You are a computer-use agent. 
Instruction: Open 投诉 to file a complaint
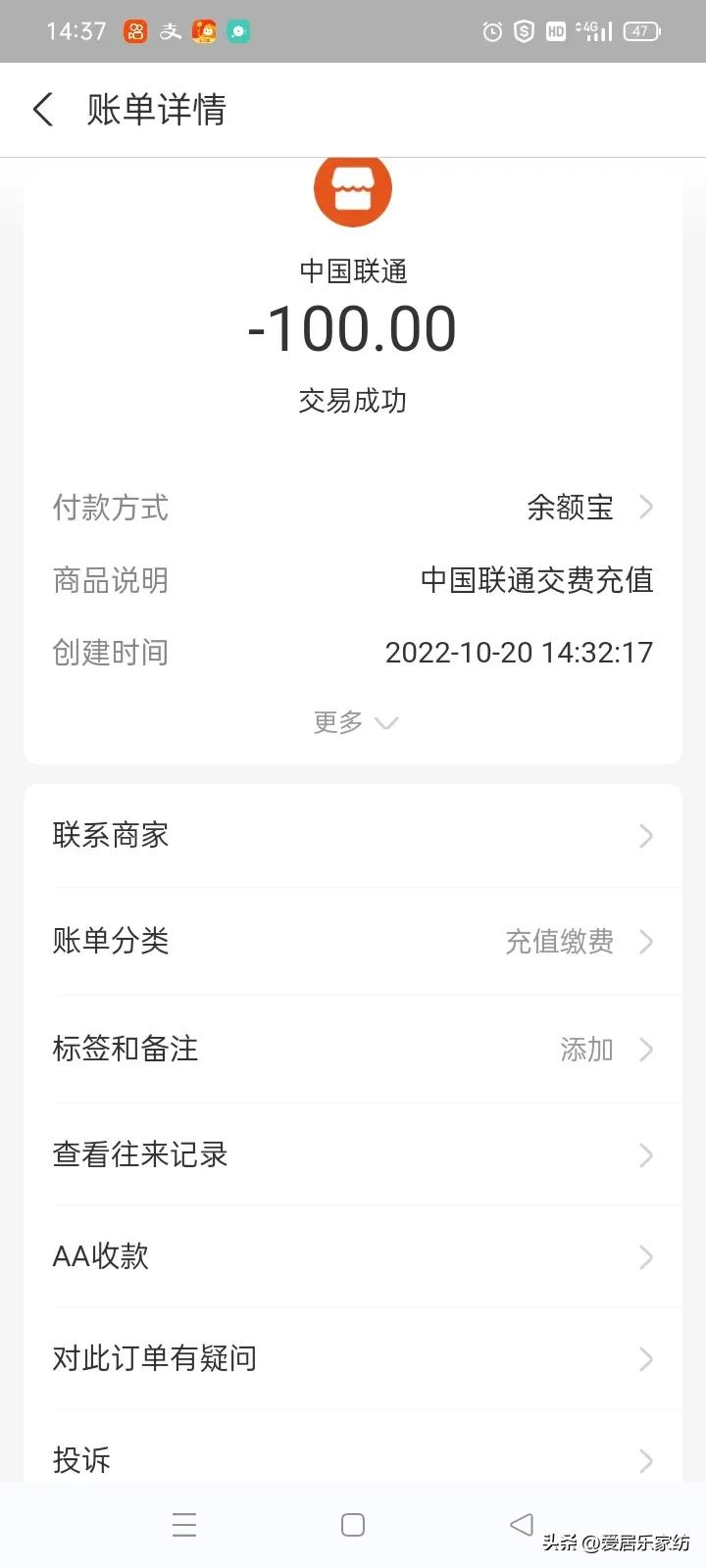pos(353,1460)
